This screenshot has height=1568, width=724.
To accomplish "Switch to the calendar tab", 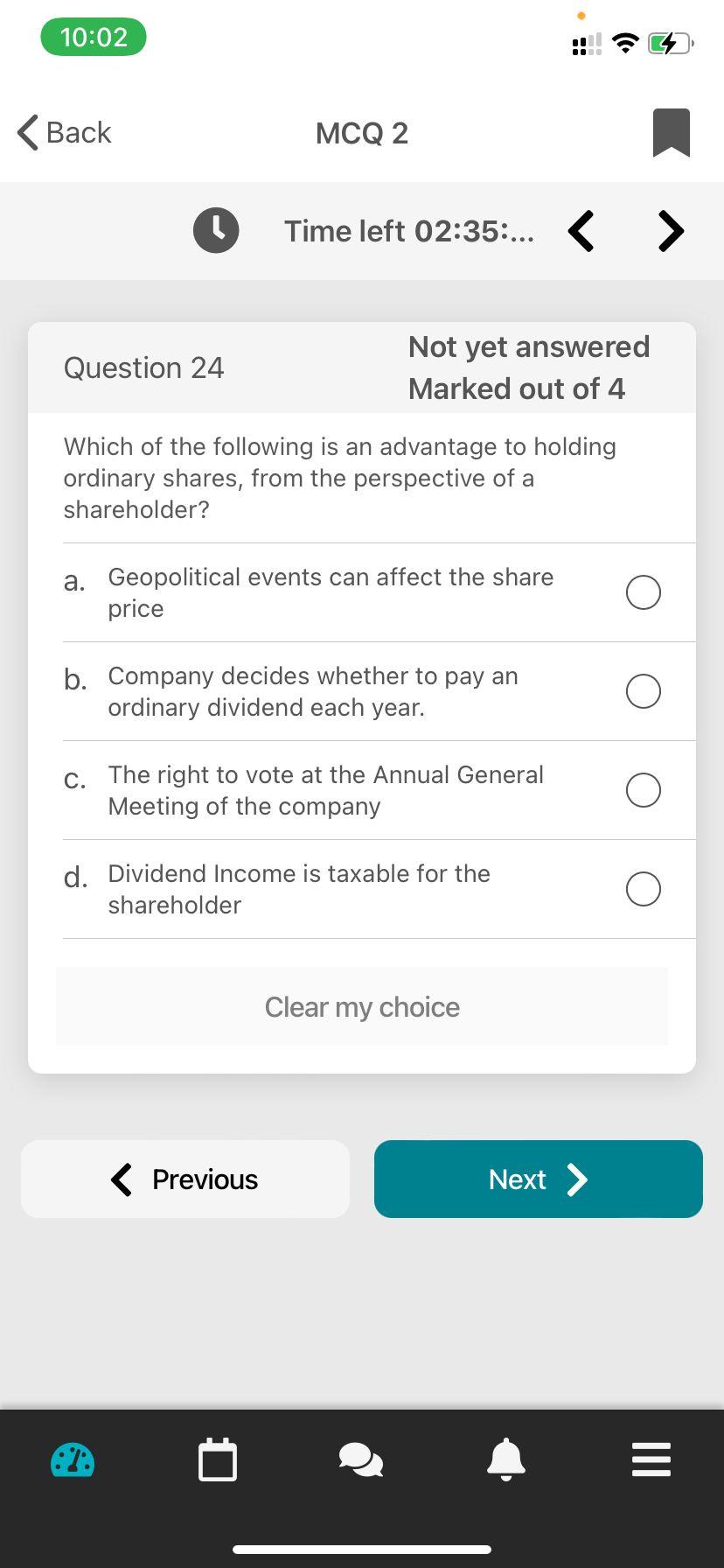I will (218, 1460).
